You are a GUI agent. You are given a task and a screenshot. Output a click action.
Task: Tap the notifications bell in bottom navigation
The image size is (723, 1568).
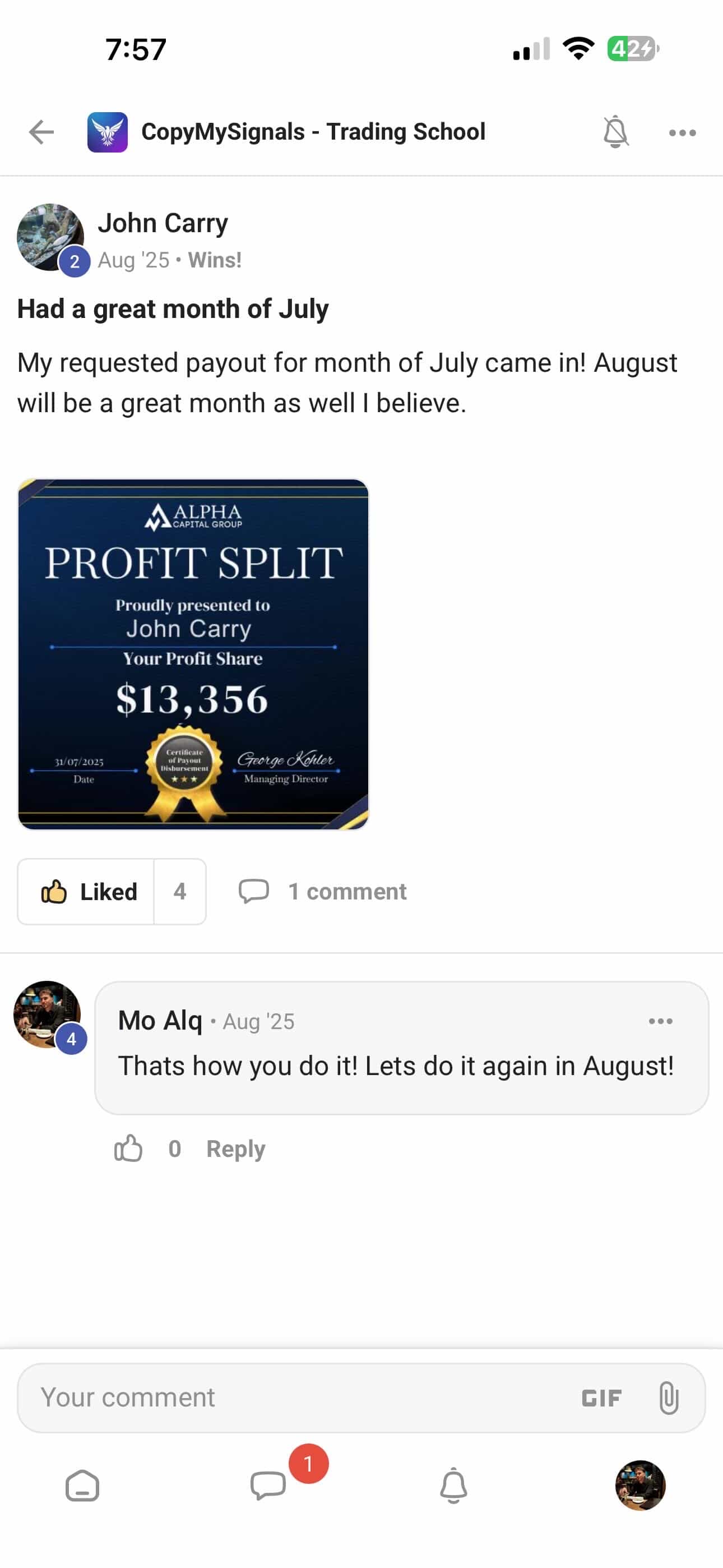coord(453,1487)
